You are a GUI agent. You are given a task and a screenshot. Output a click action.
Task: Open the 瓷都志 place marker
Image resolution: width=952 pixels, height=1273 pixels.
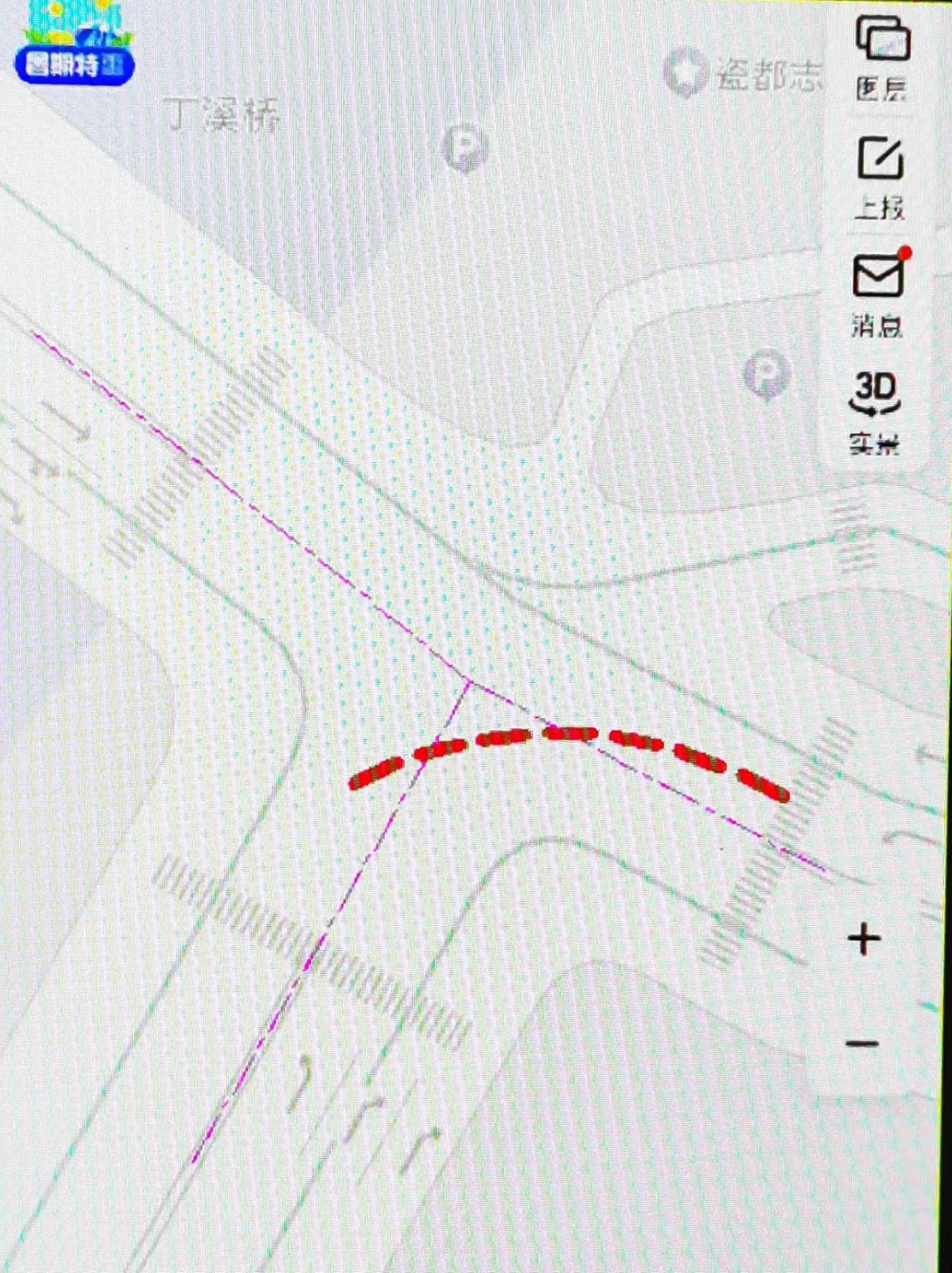(x=686, y=73)
